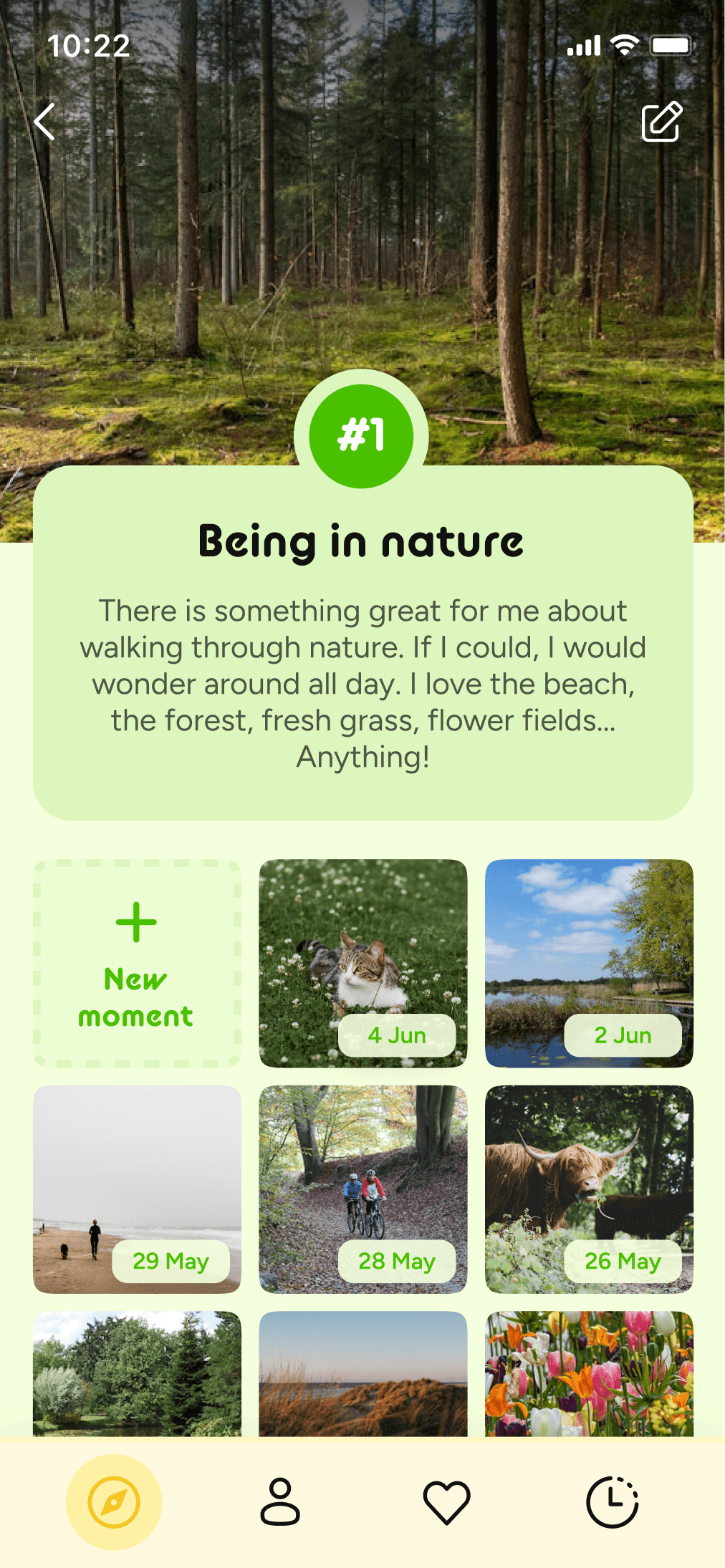The width and height of the screenshot is (725, 1568).
Task: Open the green trees park moment
Action: 137,1375
